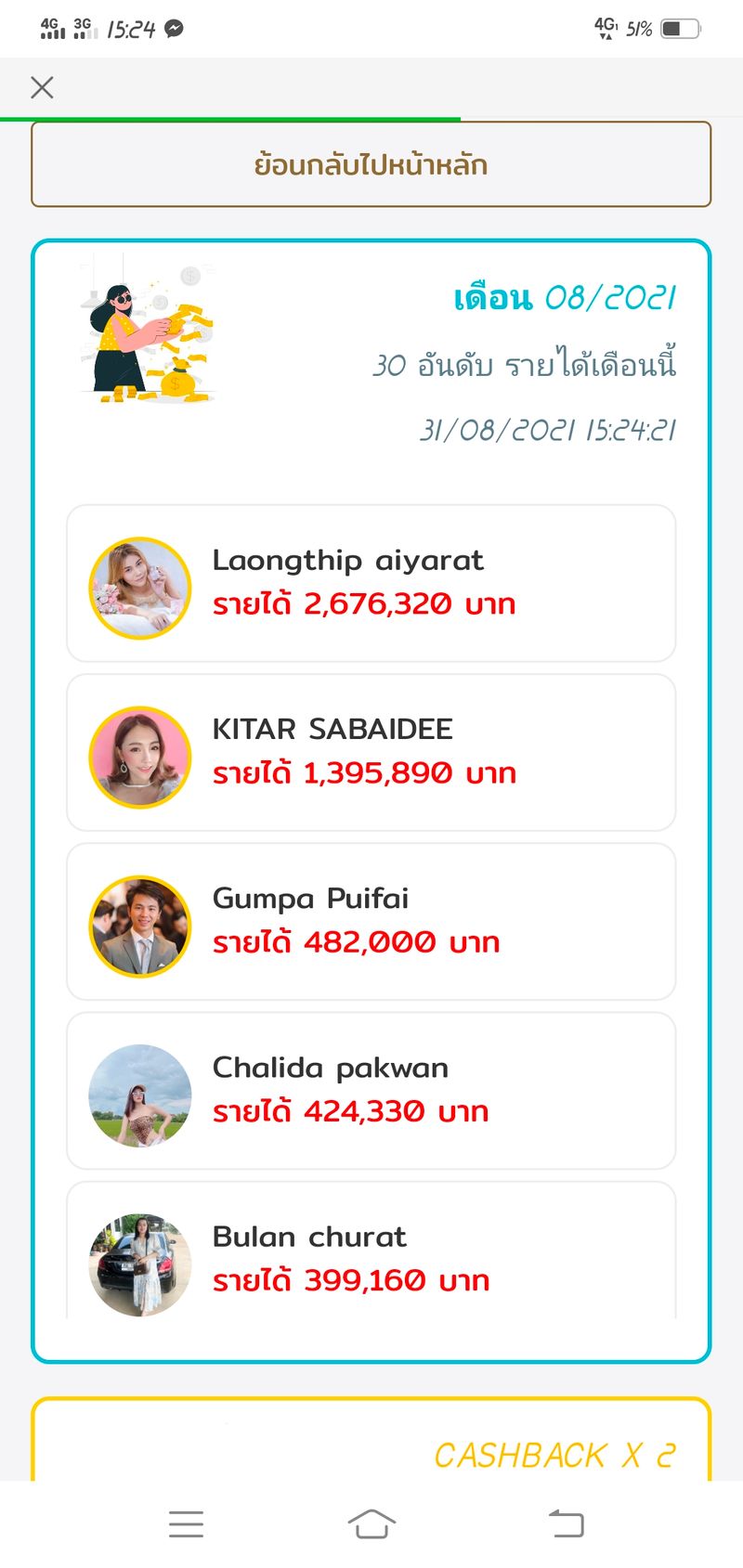Open Chalida pakwan's profile picture
The height and width of the screenshot is (1568, 743).
pyautogui.click(x=139, y=1091)
